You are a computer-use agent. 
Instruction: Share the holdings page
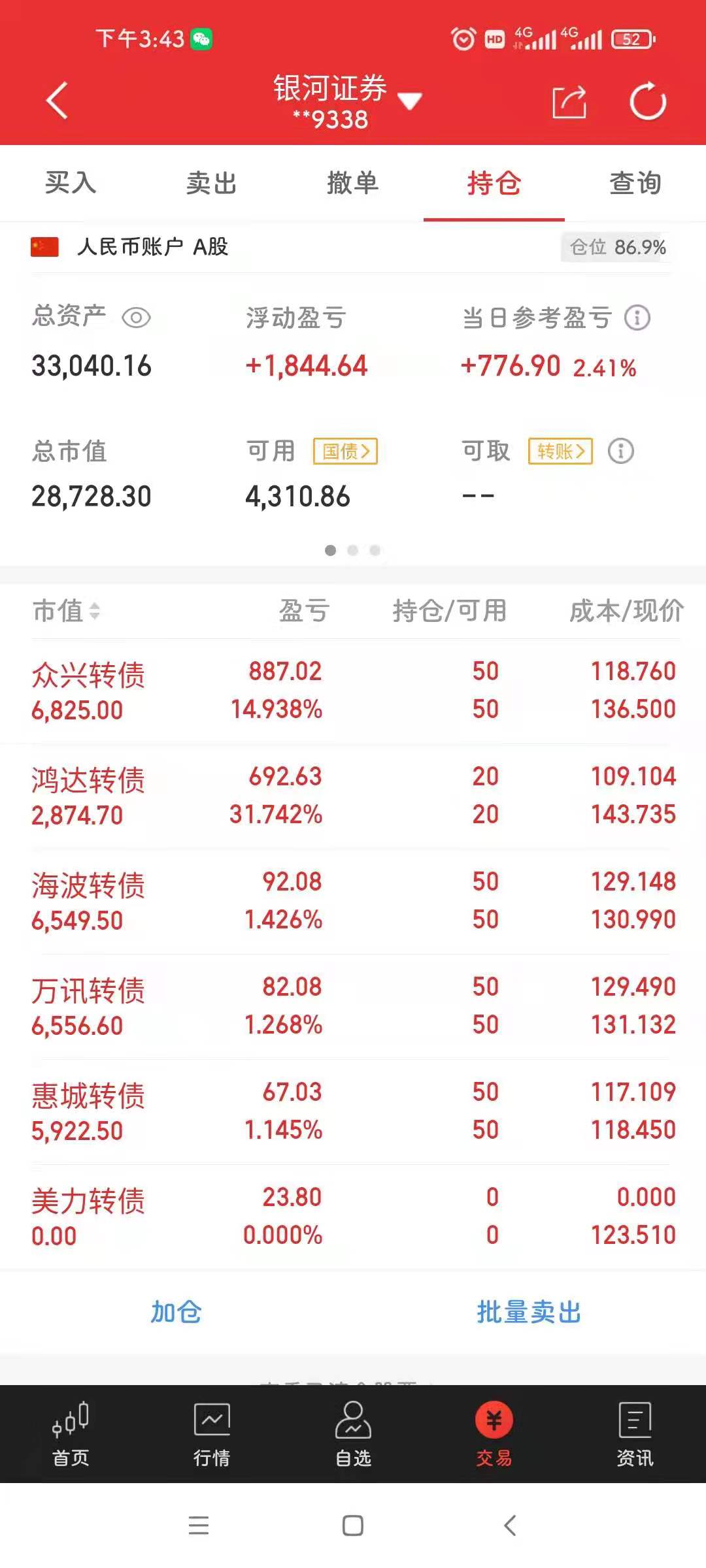(569, 102)
